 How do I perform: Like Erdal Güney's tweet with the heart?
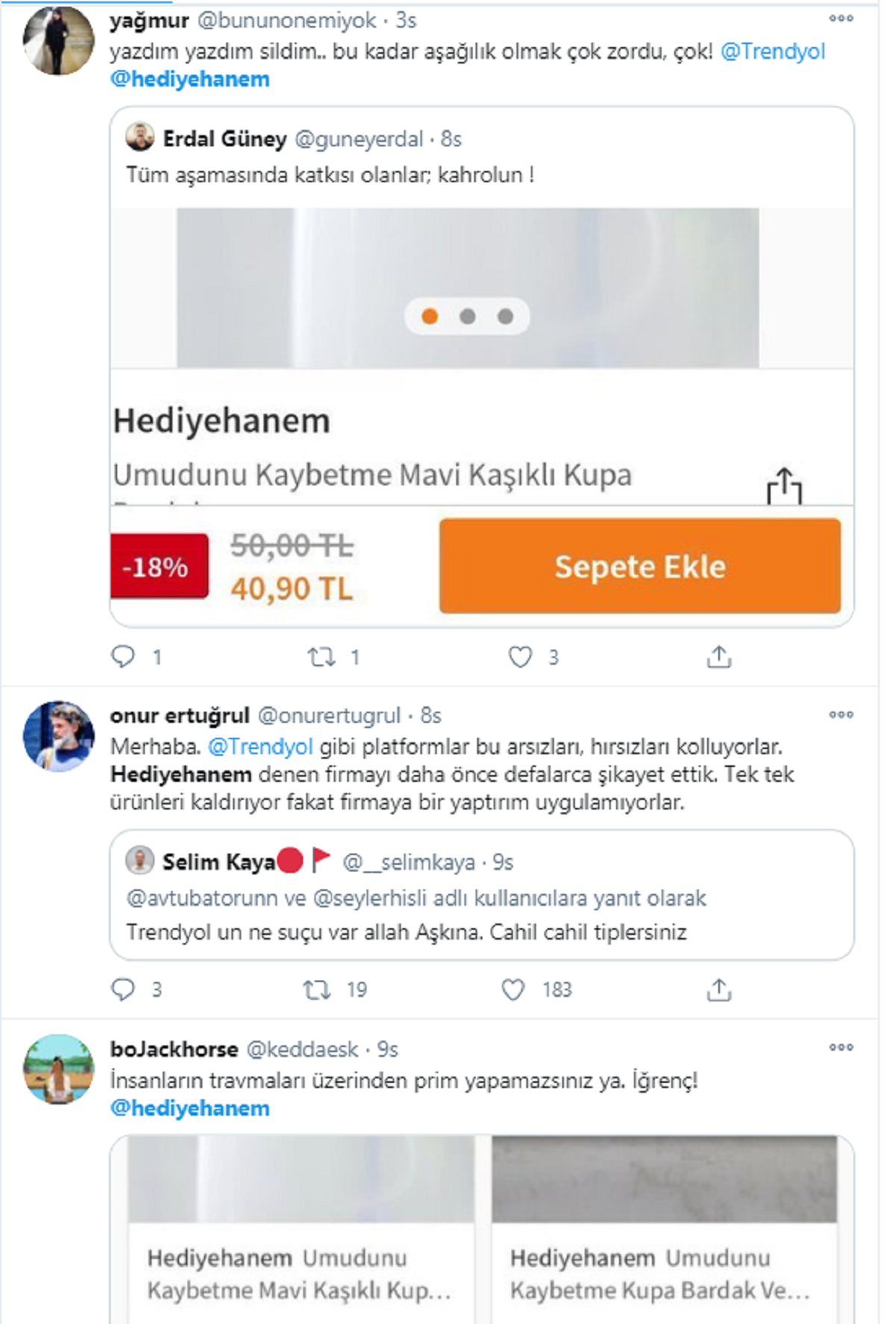pos(521,657)
